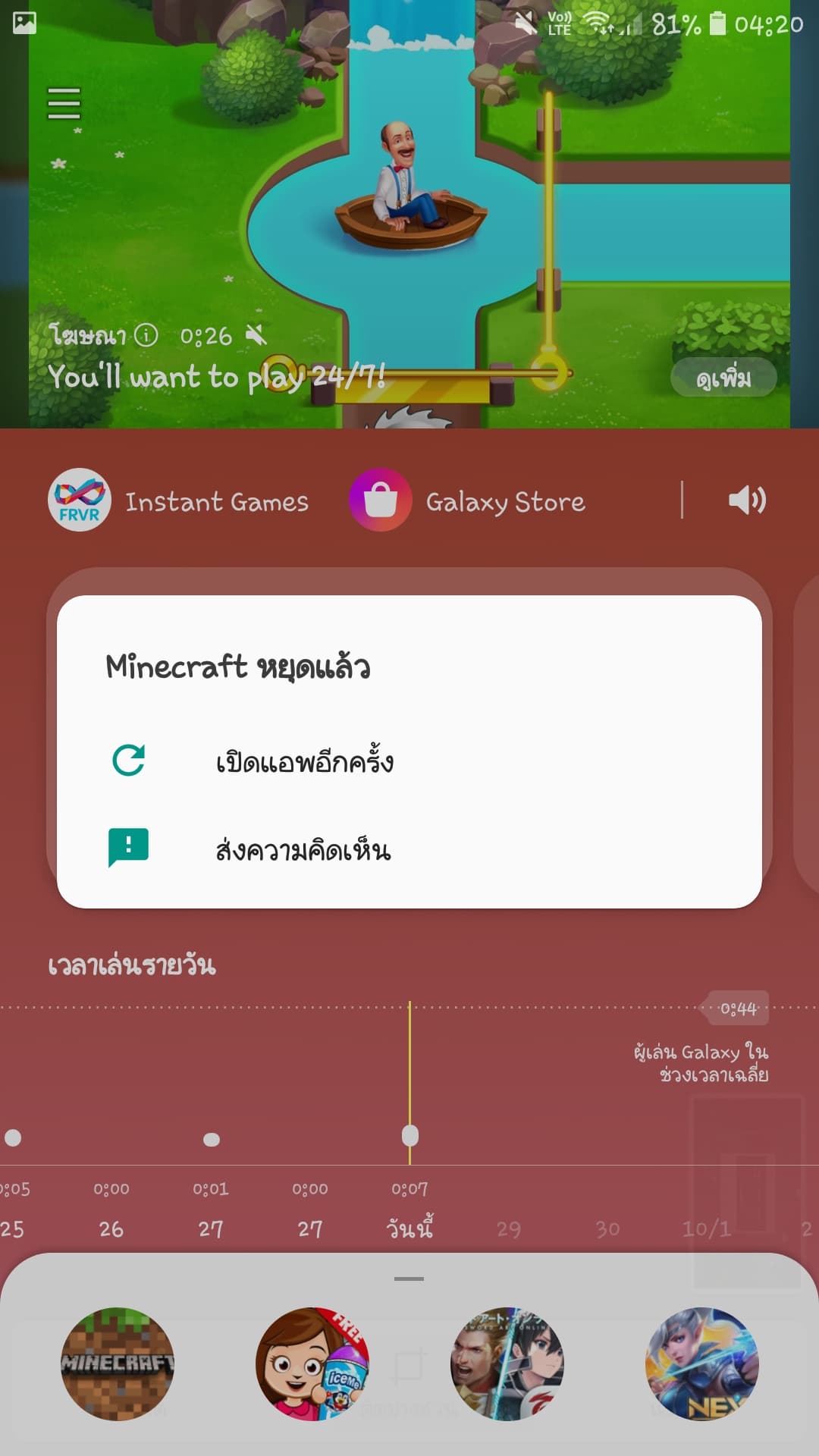Tap the ดูเพิ่ม button on the ad
Screen dimensions: 819x1456
723,378
